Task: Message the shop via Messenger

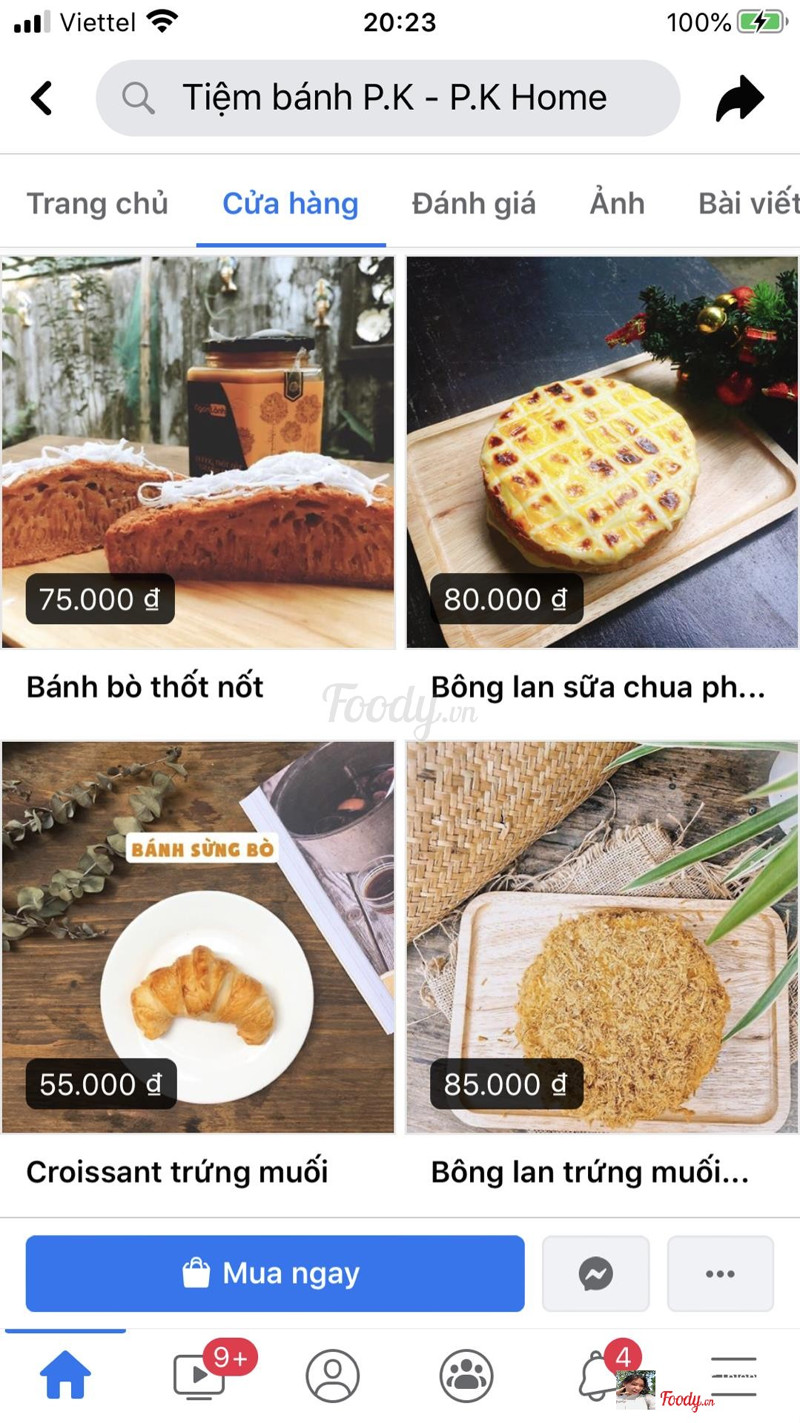Action: pyautogui.click(x=596, y=1273)
